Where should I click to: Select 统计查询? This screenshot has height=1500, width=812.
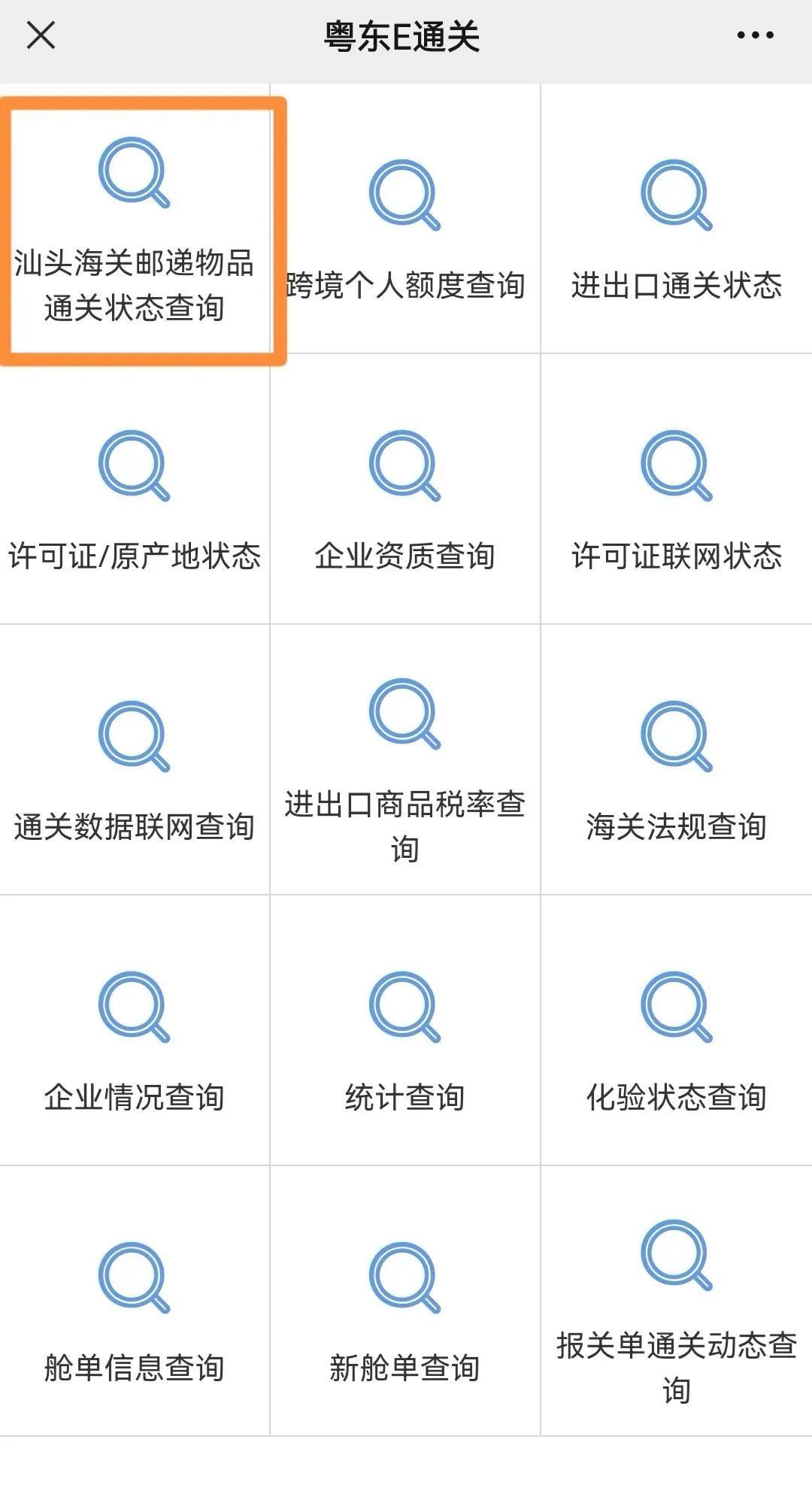[405, 1030]
